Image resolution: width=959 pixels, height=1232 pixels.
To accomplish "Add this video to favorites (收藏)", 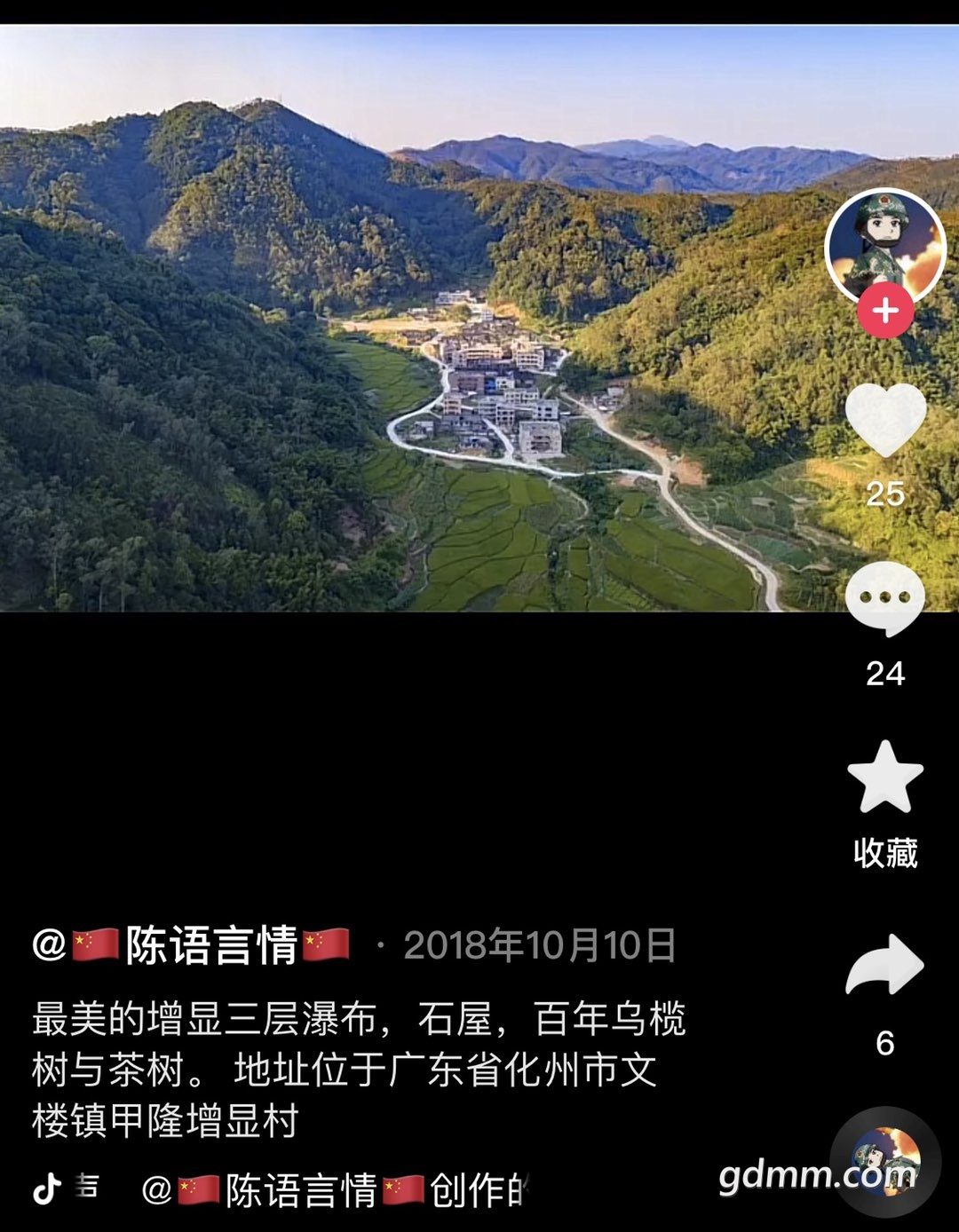I will pyautogui.click(x=885, y=779).
